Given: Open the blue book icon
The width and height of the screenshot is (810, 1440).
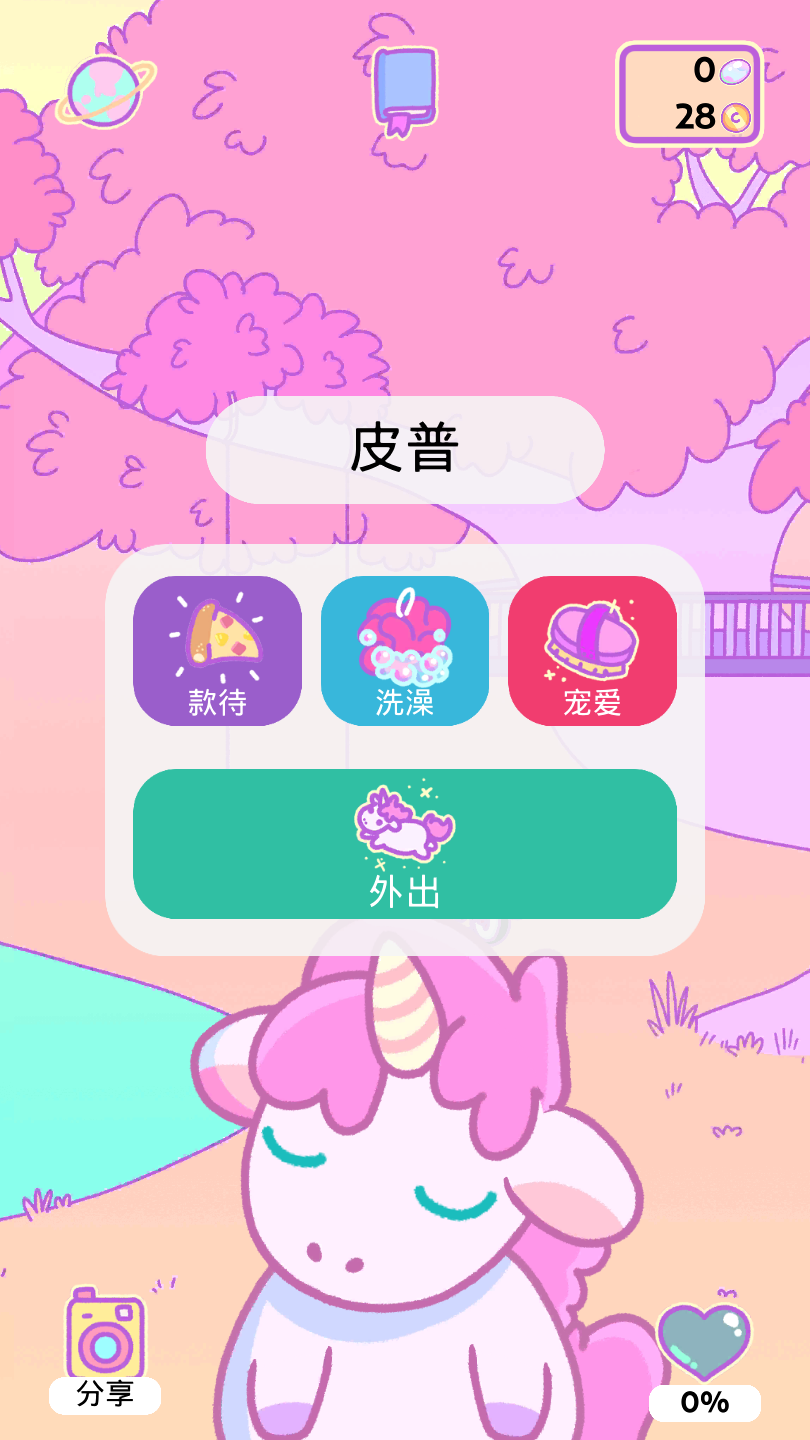Looking at the screenshot, I should click(x=405, y=88).
